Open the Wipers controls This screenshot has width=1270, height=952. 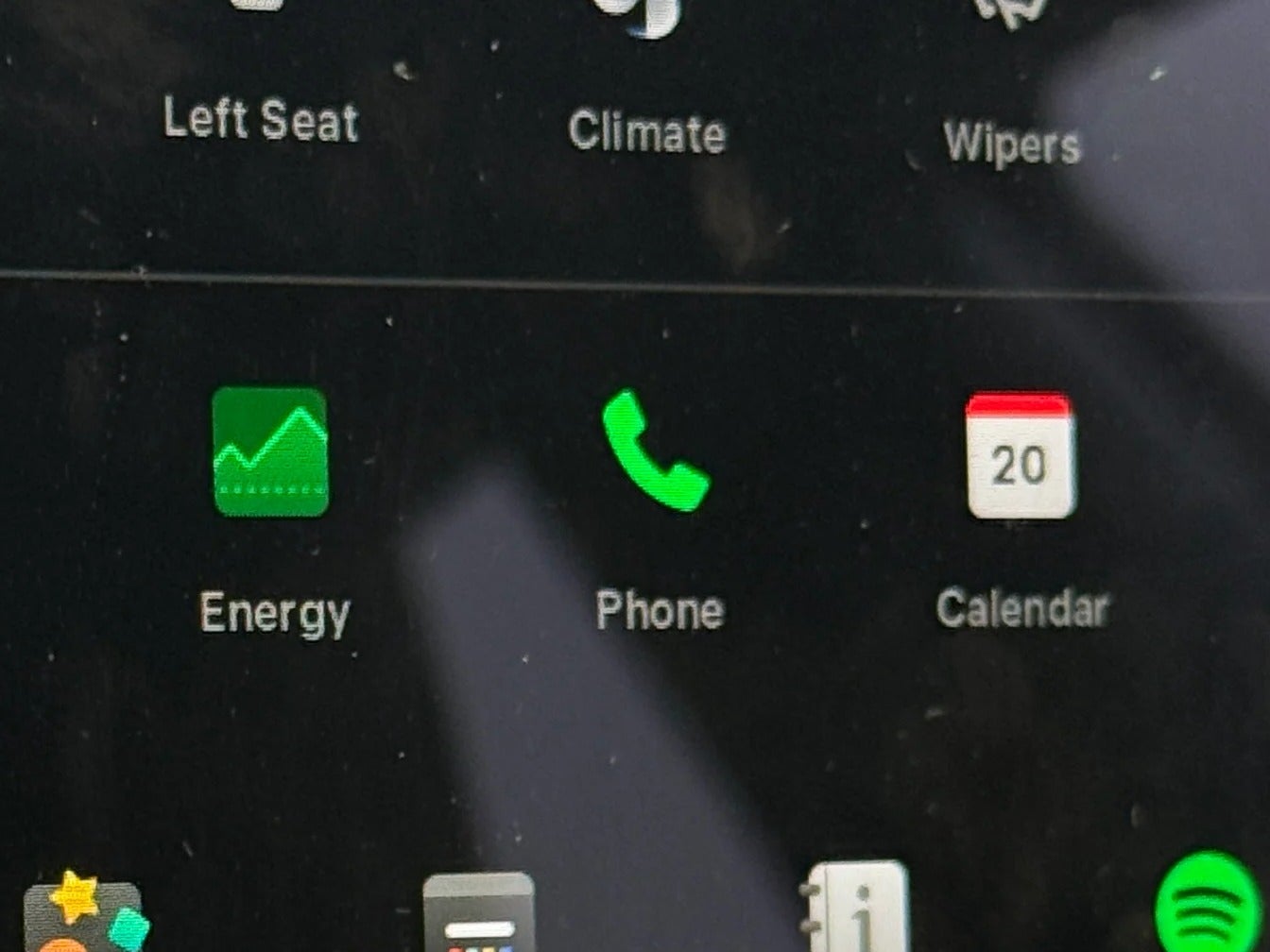click(1012, 142)
